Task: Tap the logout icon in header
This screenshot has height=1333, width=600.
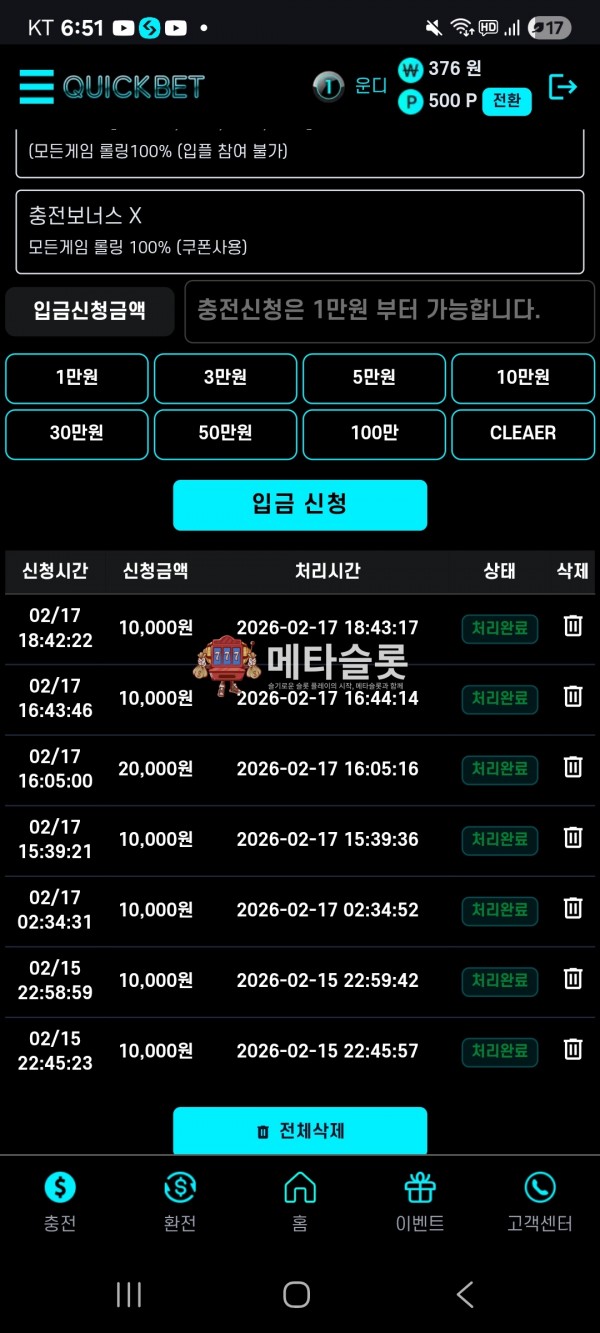Action: 563,87
